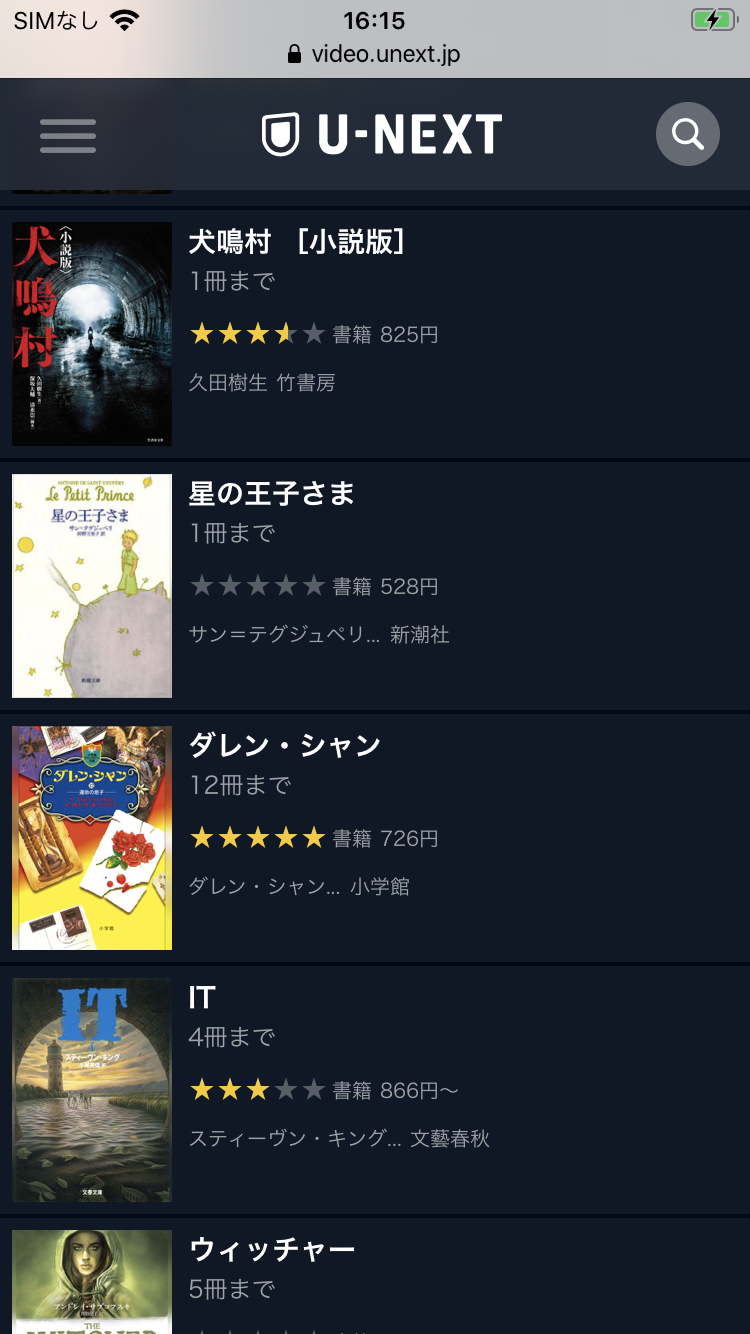This screenshot has height=1334, width=750.
Task: Tap the battery charging indicator
Action: tap(712, 18)
